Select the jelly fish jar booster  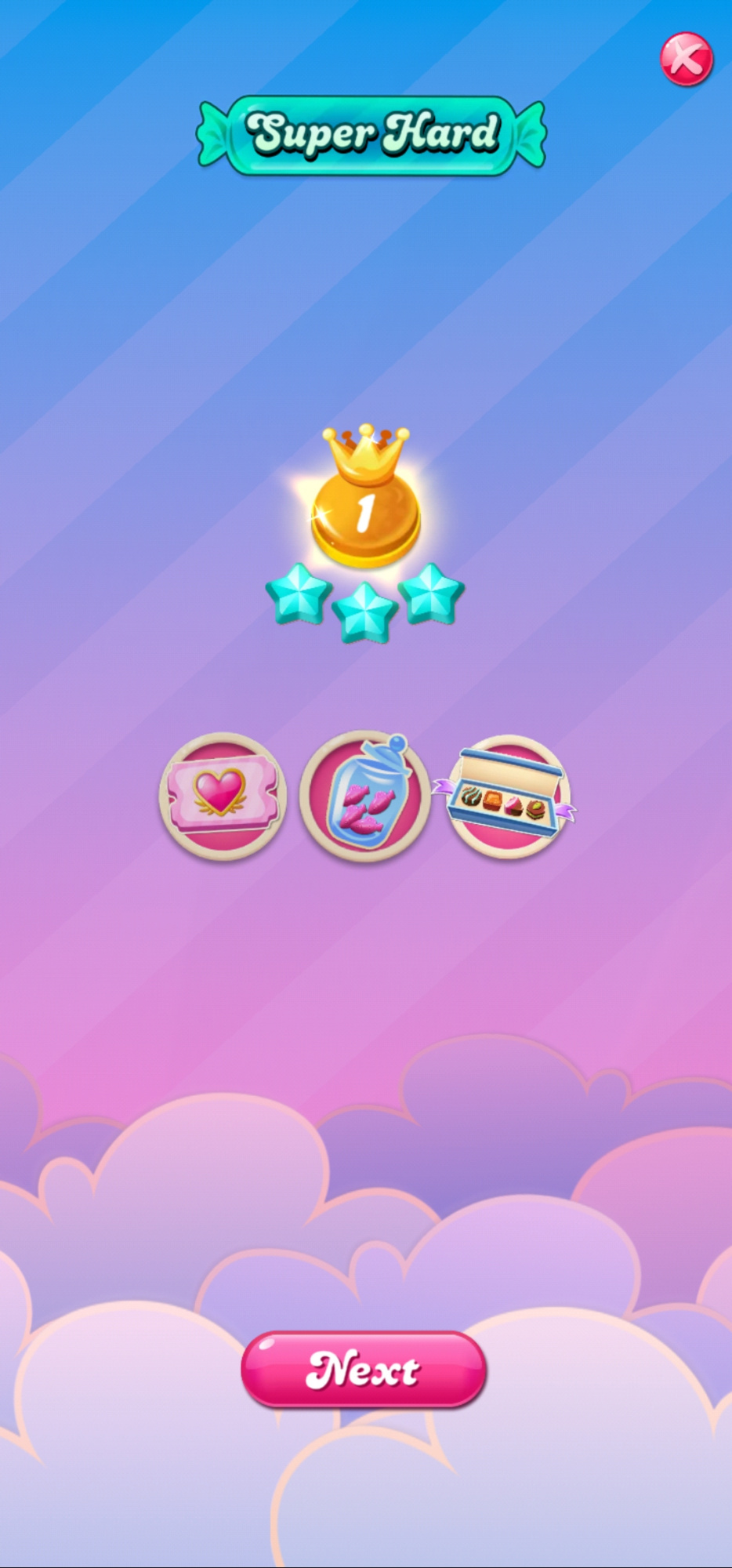365,797
